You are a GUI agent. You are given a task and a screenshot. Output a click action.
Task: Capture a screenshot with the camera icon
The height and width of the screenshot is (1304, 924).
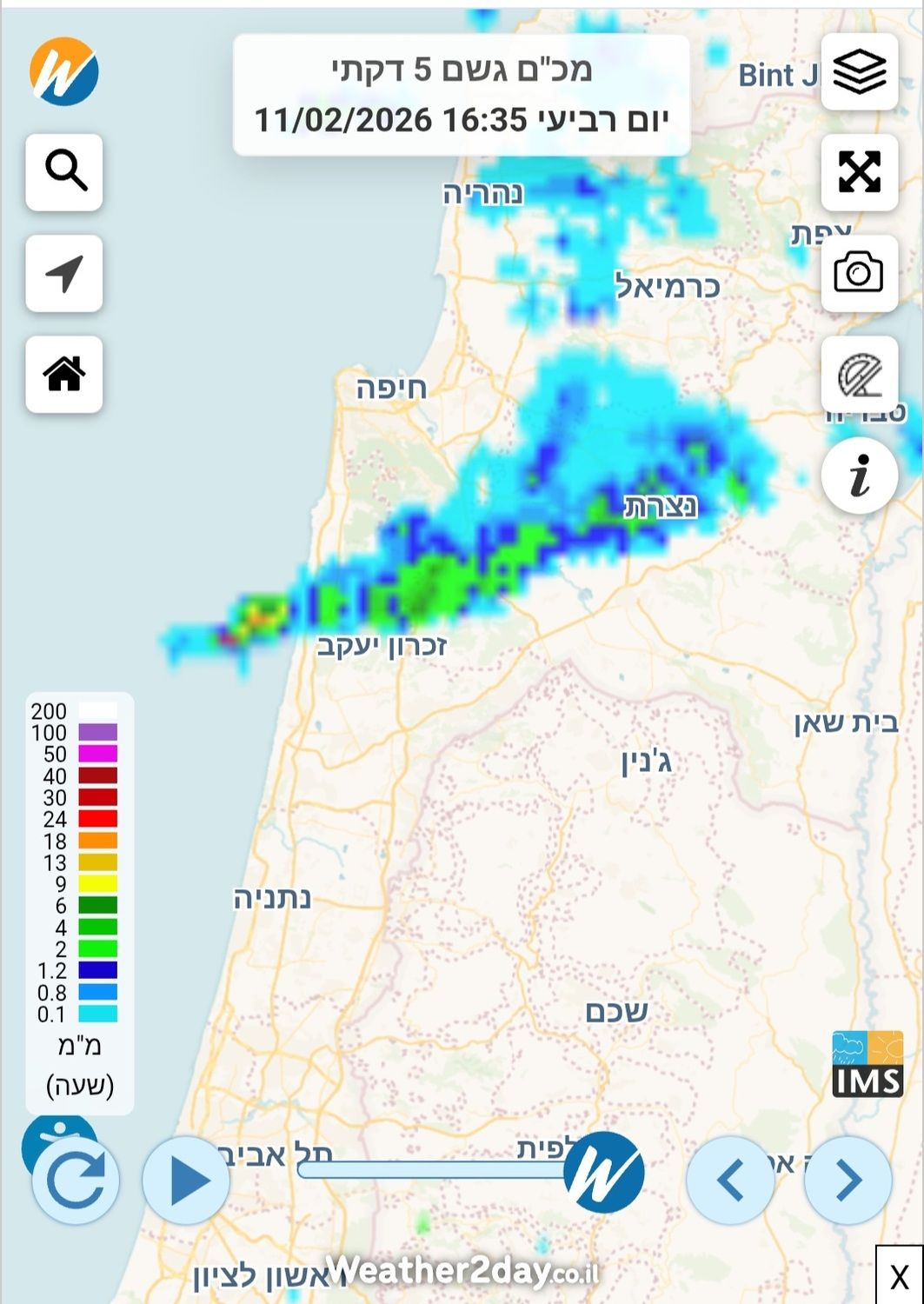pos(859,273)
